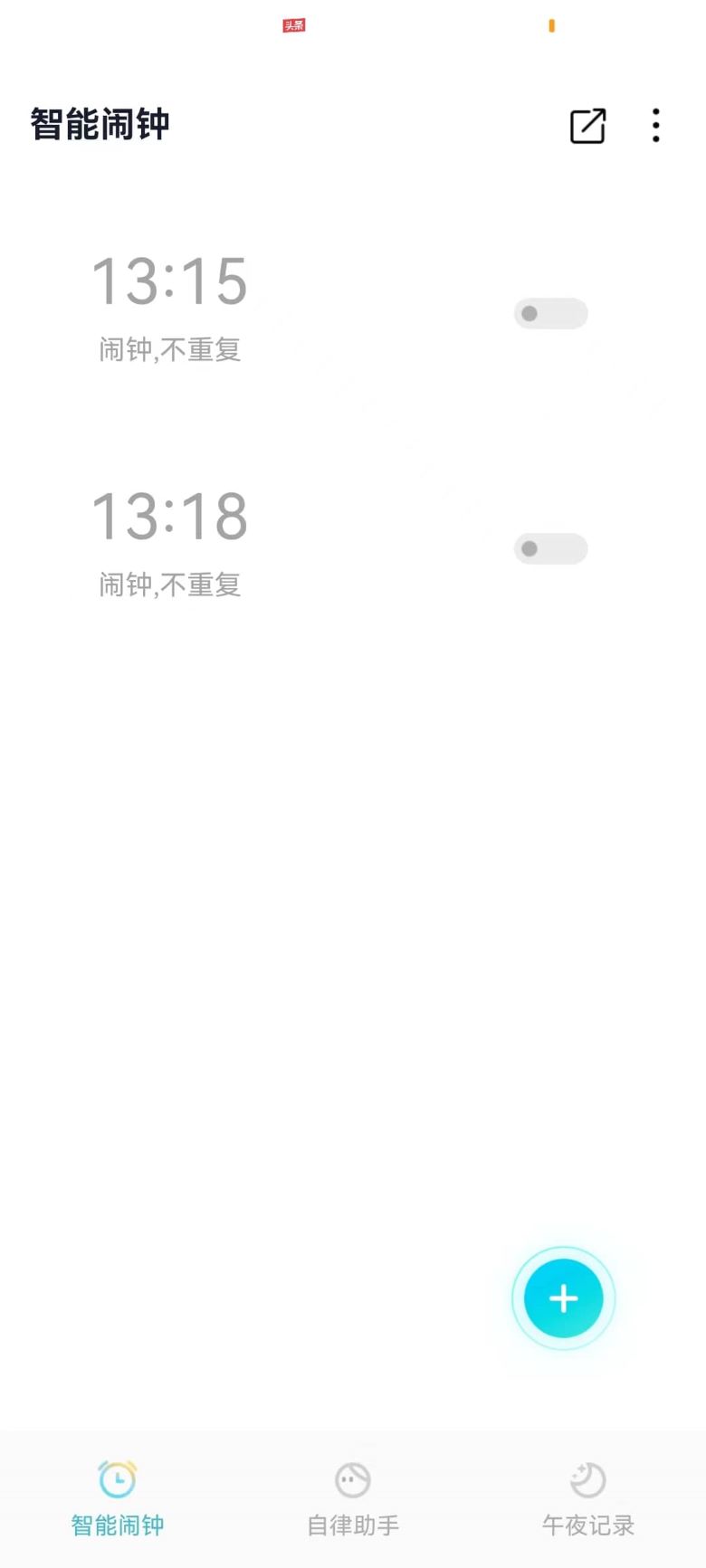
Task: Turn on the first alarm switch
Action: pyautogui.click(x=549, y=313)
